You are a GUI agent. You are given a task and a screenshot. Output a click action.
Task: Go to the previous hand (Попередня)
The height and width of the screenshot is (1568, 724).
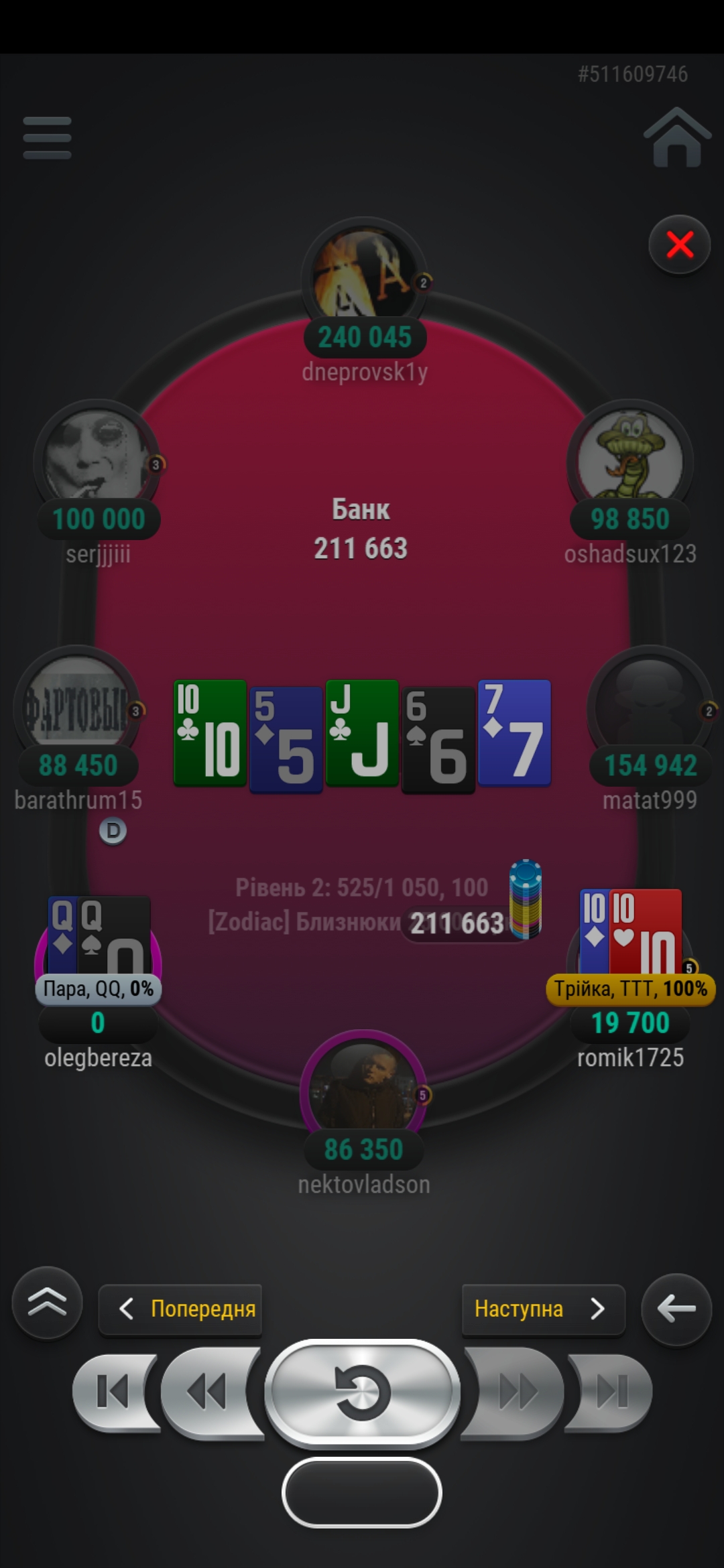point(180,1309)
